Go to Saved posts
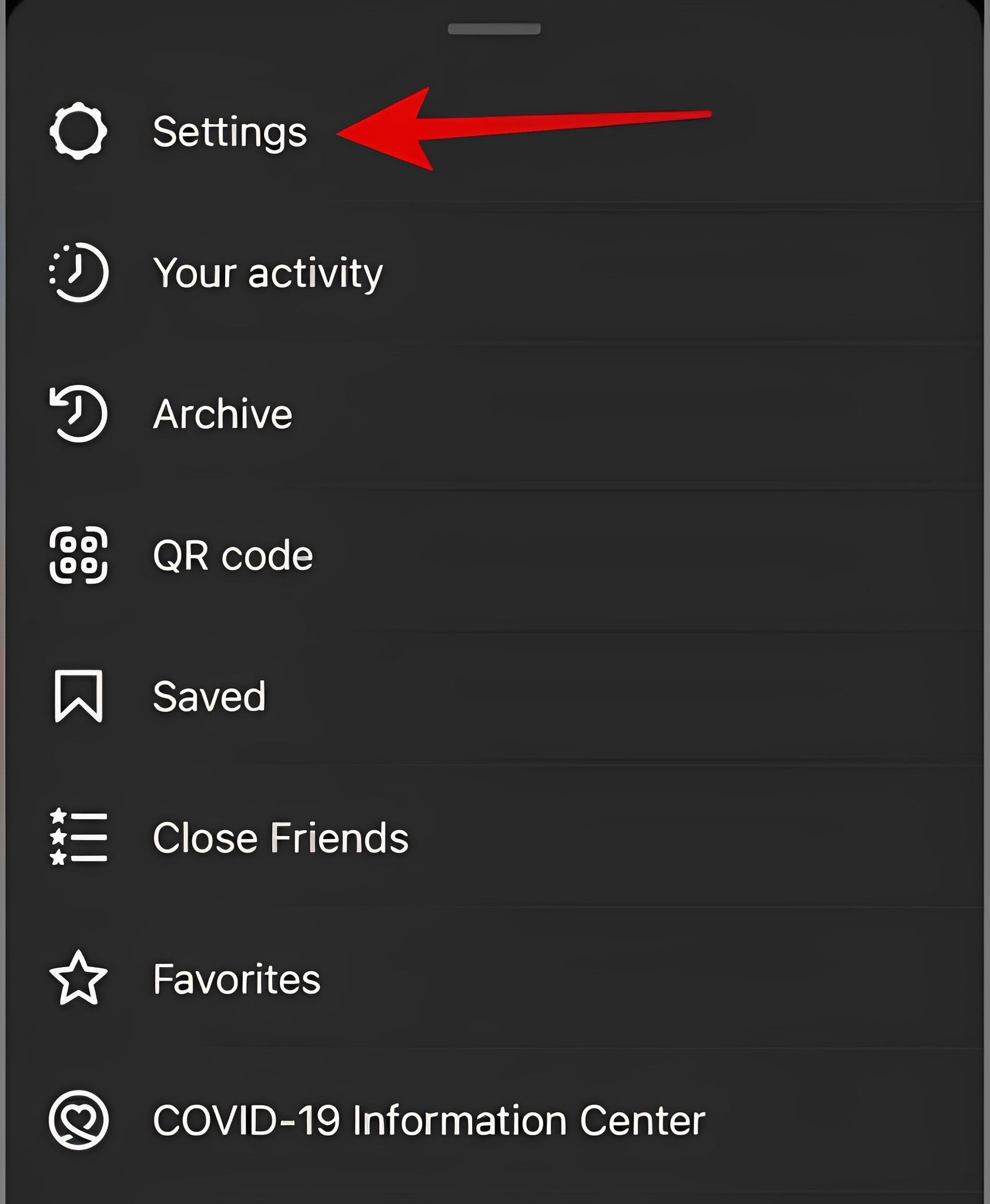 click(209, 697)
